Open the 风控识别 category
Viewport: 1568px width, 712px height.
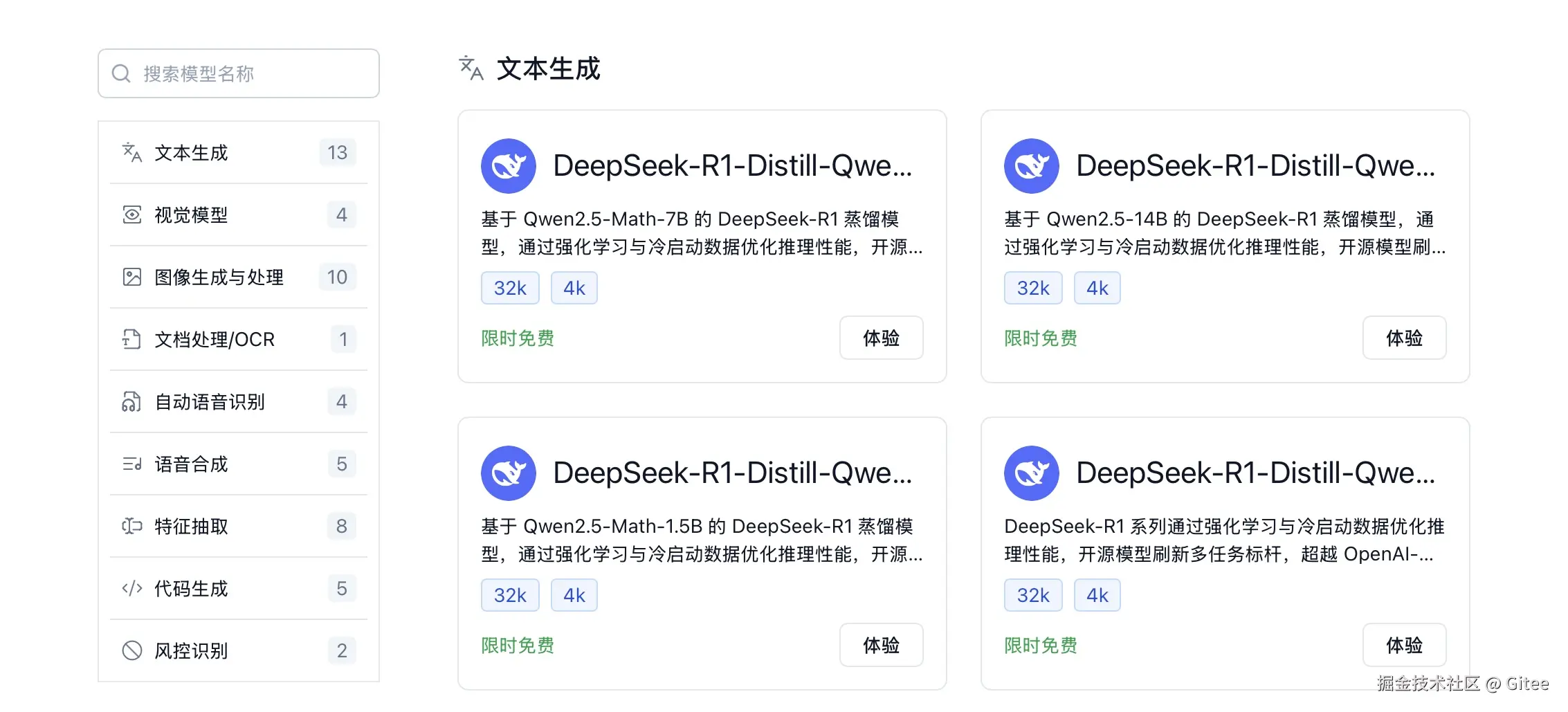coord(238,650)
